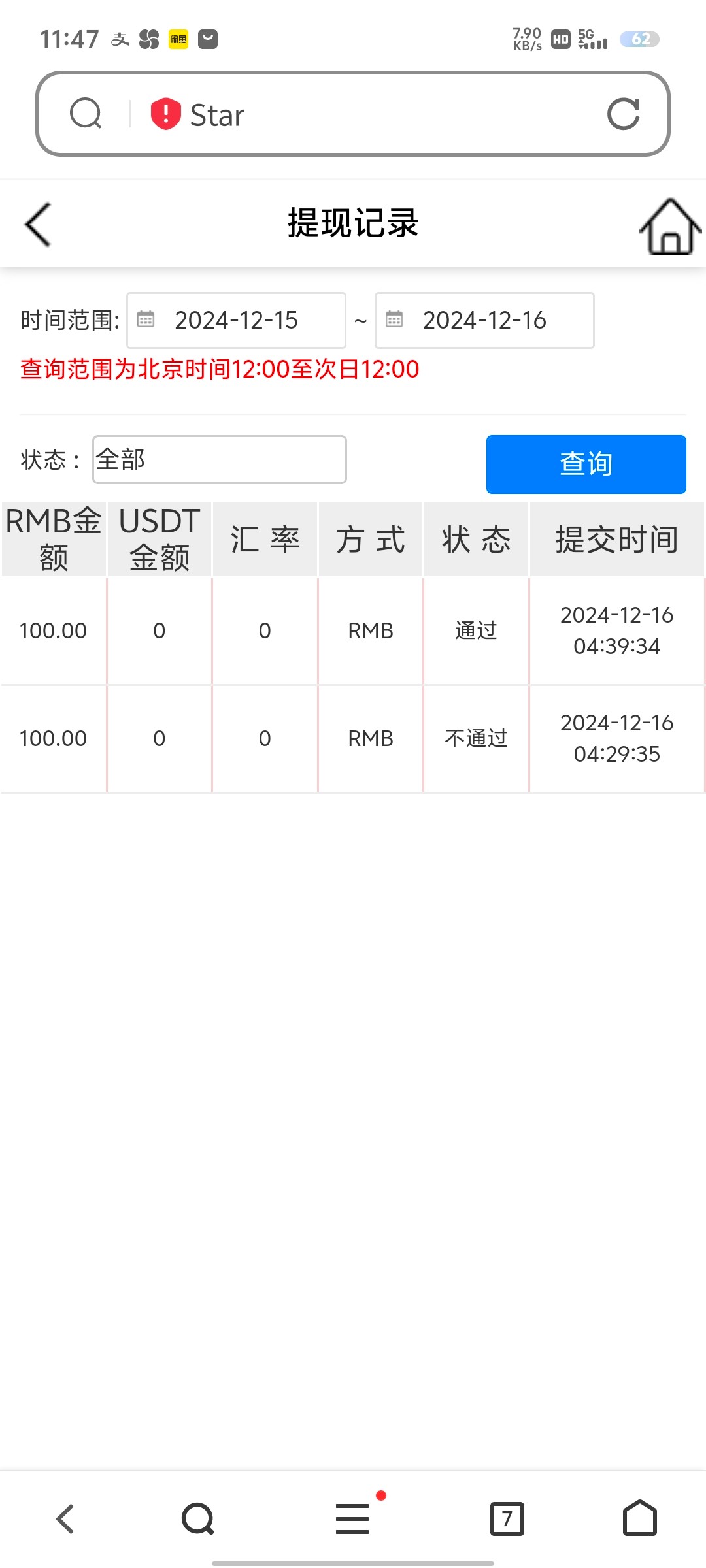Image resolution: width=706 pixels, height=1568 pixels.
Task: Go back from the 提现记录 page
Action: pos(38,225)
